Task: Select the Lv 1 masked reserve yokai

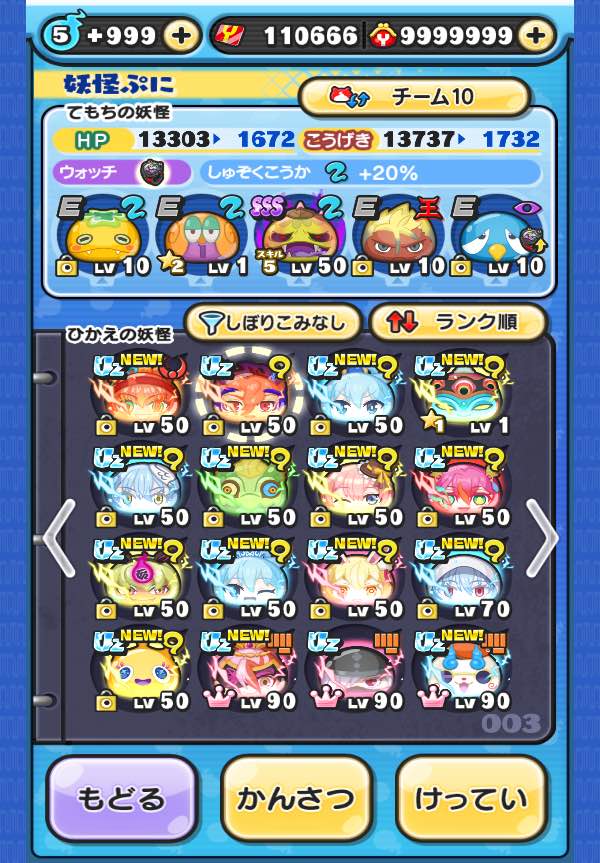Action: 462,394
